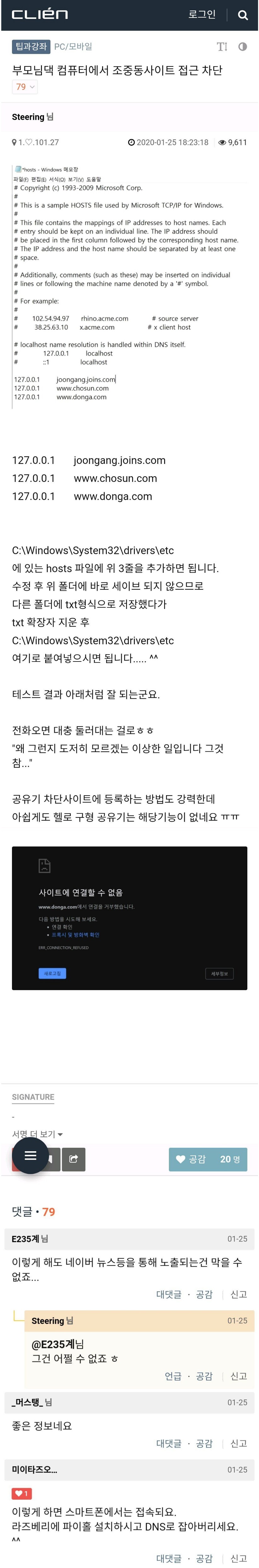The height and width of the screenshot is (1568, 259).
Task: Report E235계's comment with 신고
Action: click(x=238, y=1294)
